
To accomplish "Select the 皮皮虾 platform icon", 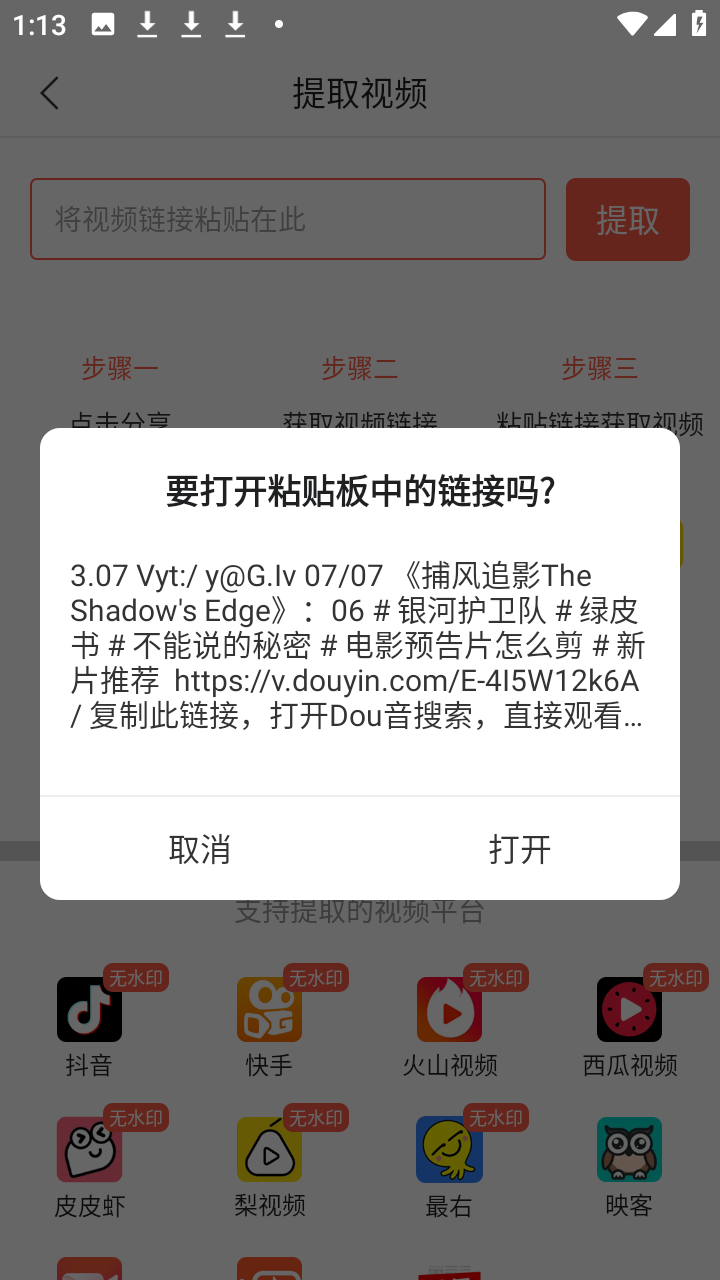I will pos(89,1149).
